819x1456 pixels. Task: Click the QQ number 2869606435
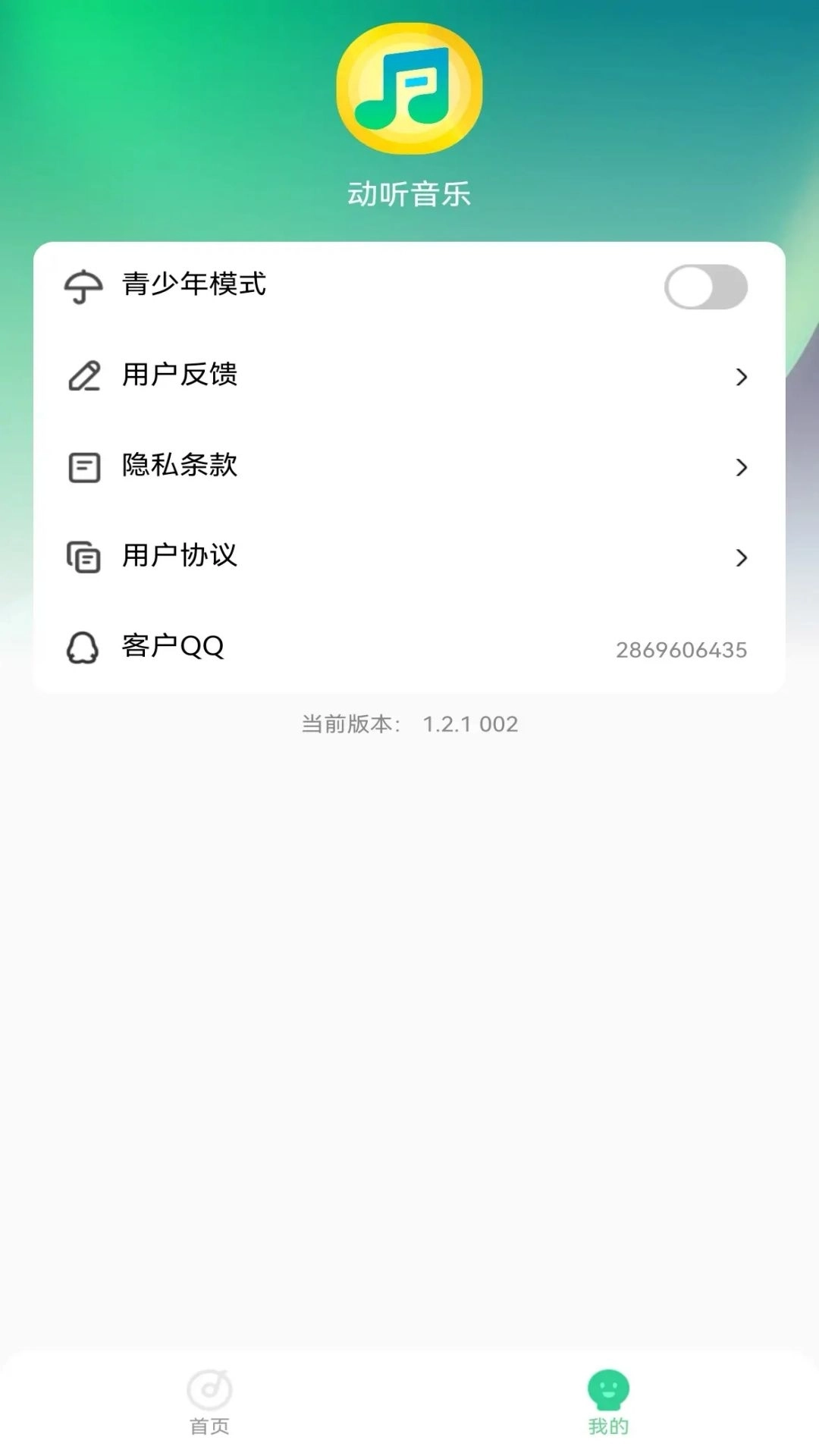point(681,648)
